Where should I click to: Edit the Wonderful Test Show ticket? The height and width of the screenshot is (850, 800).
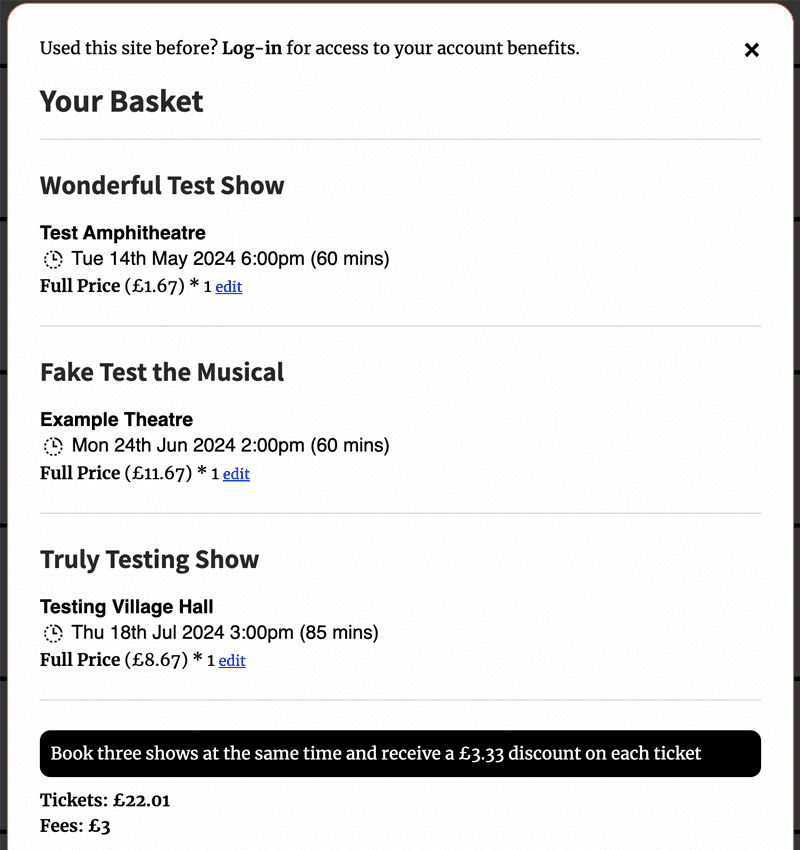pos(229,287)
